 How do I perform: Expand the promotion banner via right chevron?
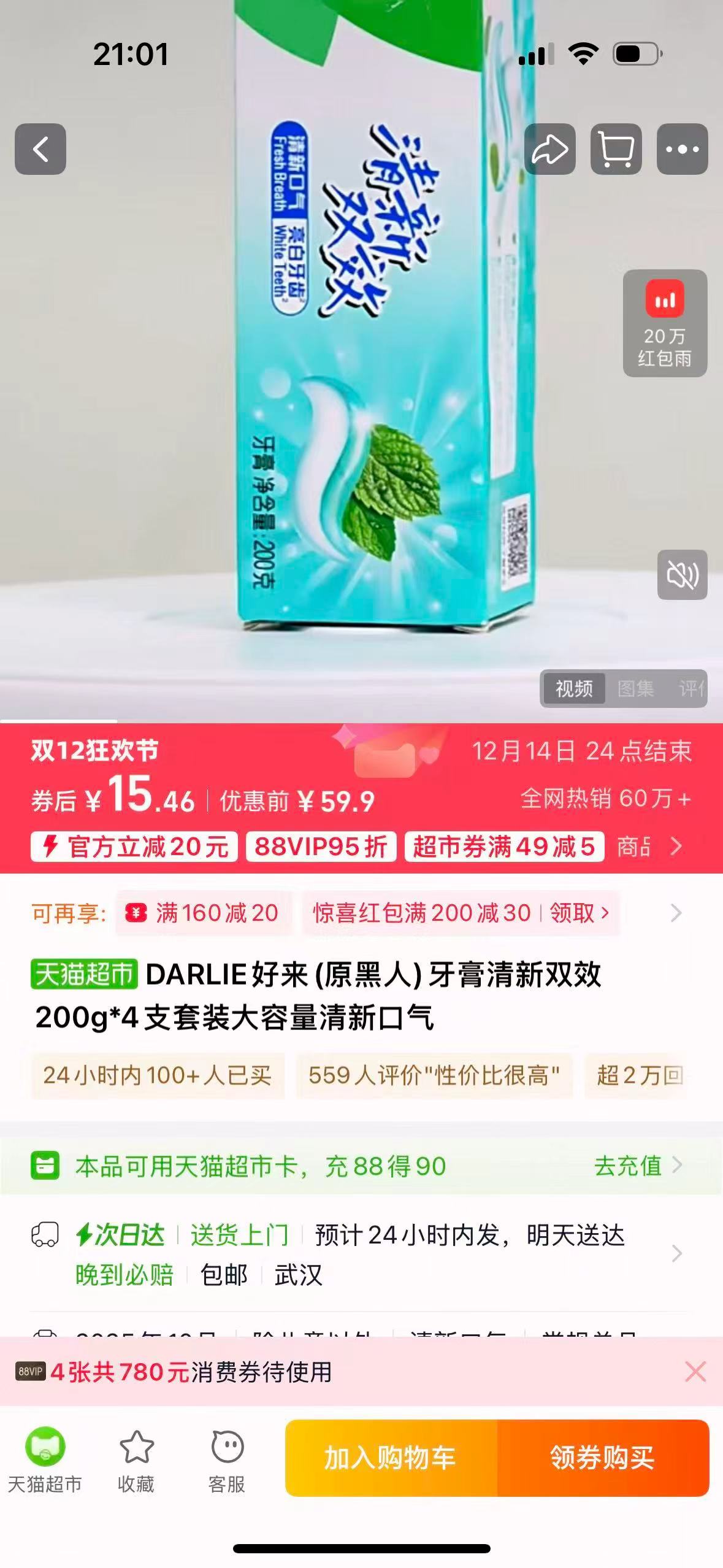coord(676,845)
